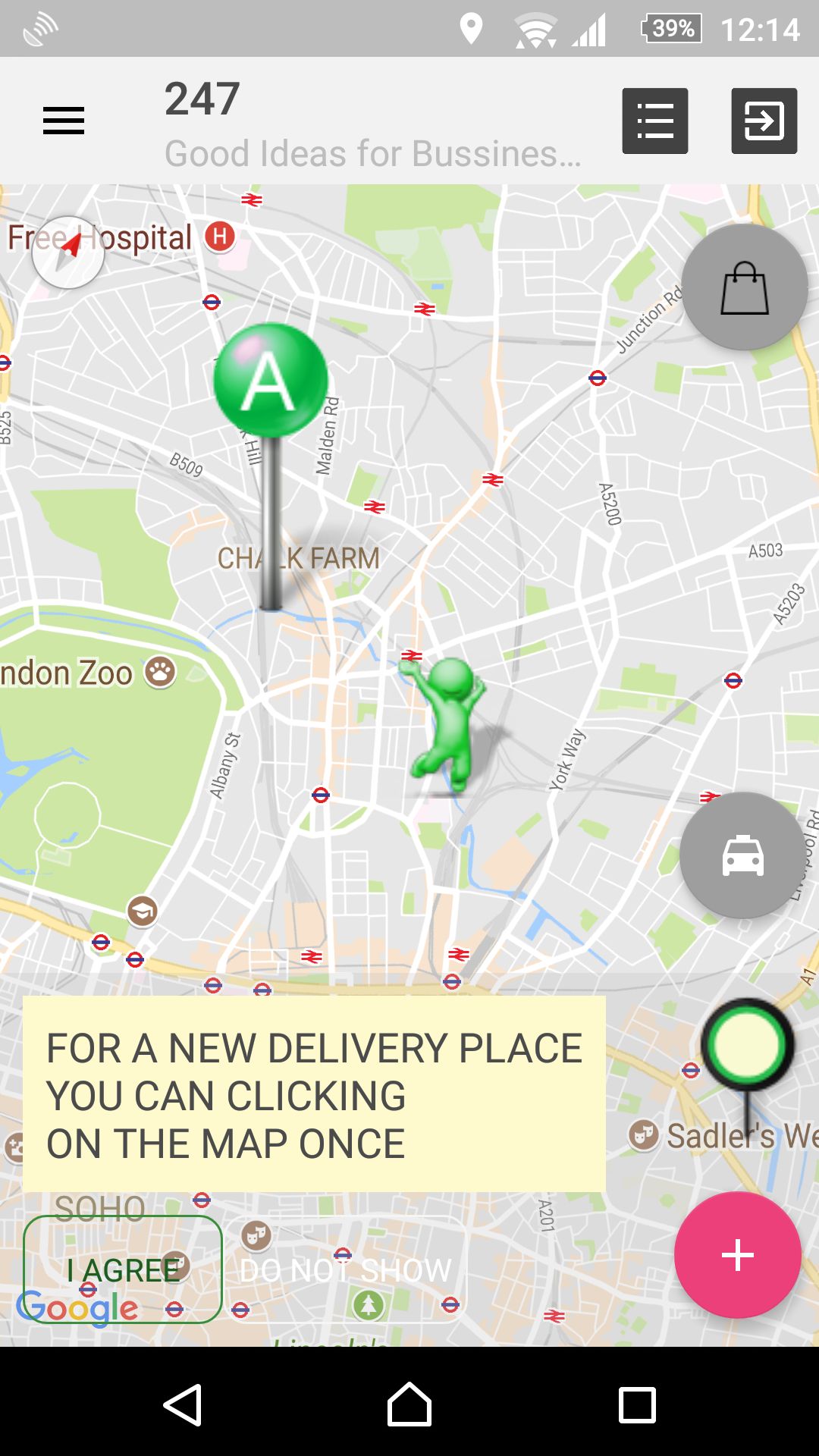This screenshot has height=1456, width=819.
Task: Tap the compass to reorient the map
Action: tap(68, 252)
